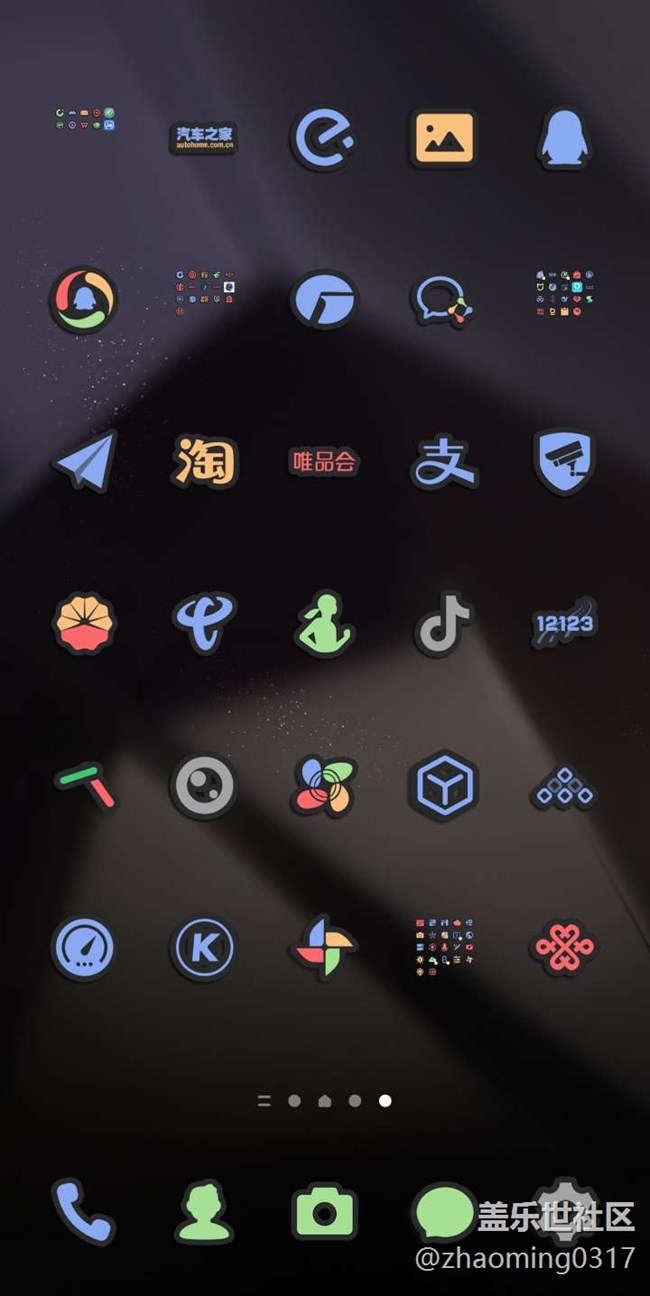This screenshot has height=1296, width=650.
Task: Launch the QQ penguin app
Action: pyautogui.click(x=564, y=138)
